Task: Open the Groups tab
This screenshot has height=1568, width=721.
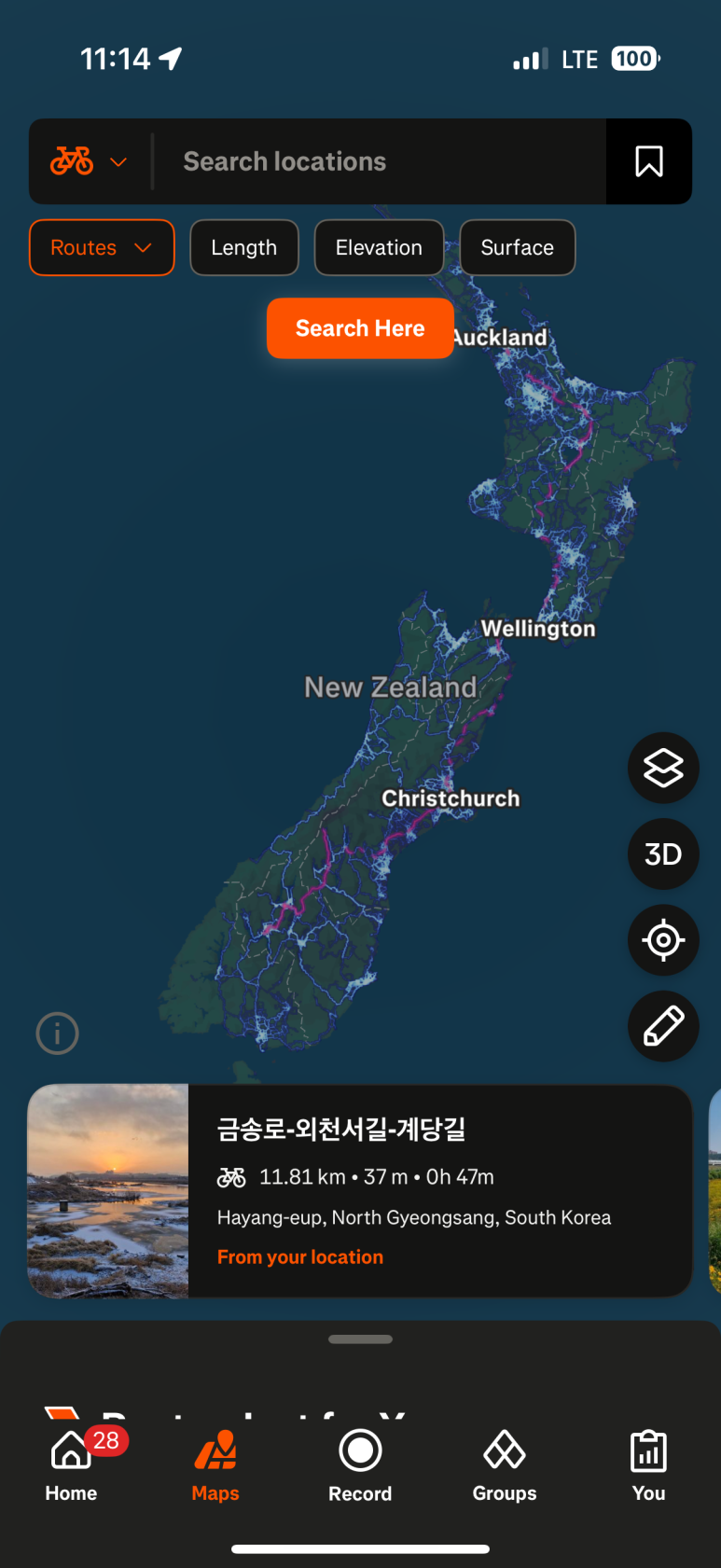Action: tap(505, 1465)
